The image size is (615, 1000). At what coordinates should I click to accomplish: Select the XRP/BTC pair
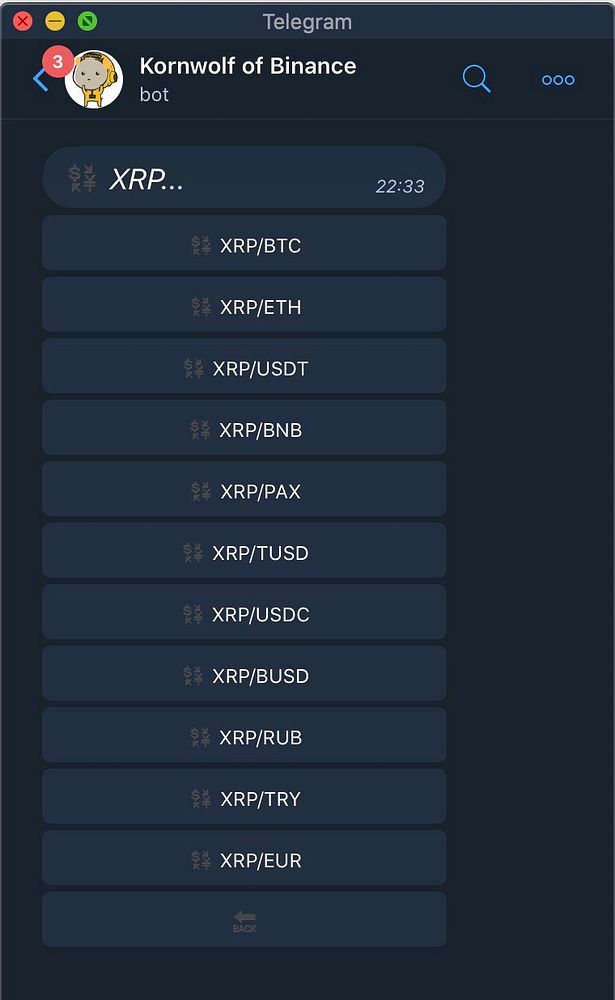(244, 245)
